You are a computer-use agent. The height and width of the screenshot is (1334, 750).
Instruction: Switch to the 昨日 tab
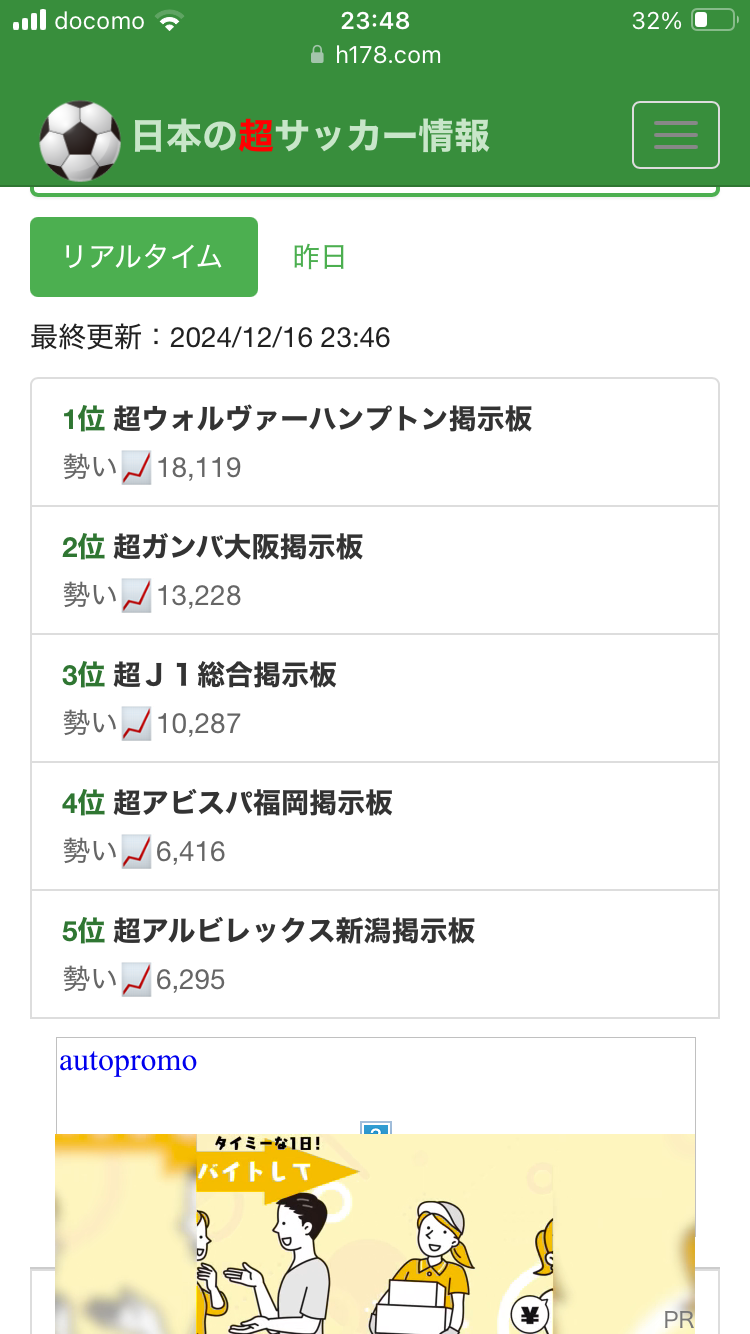pos(319,257)
